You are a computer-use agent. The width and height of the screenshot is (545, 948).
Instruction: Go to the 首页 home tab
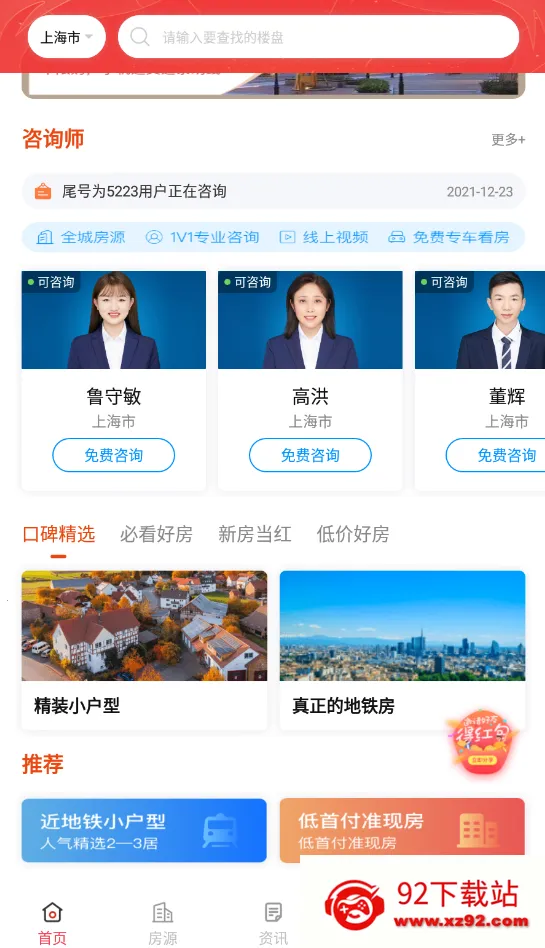point(53,923)
